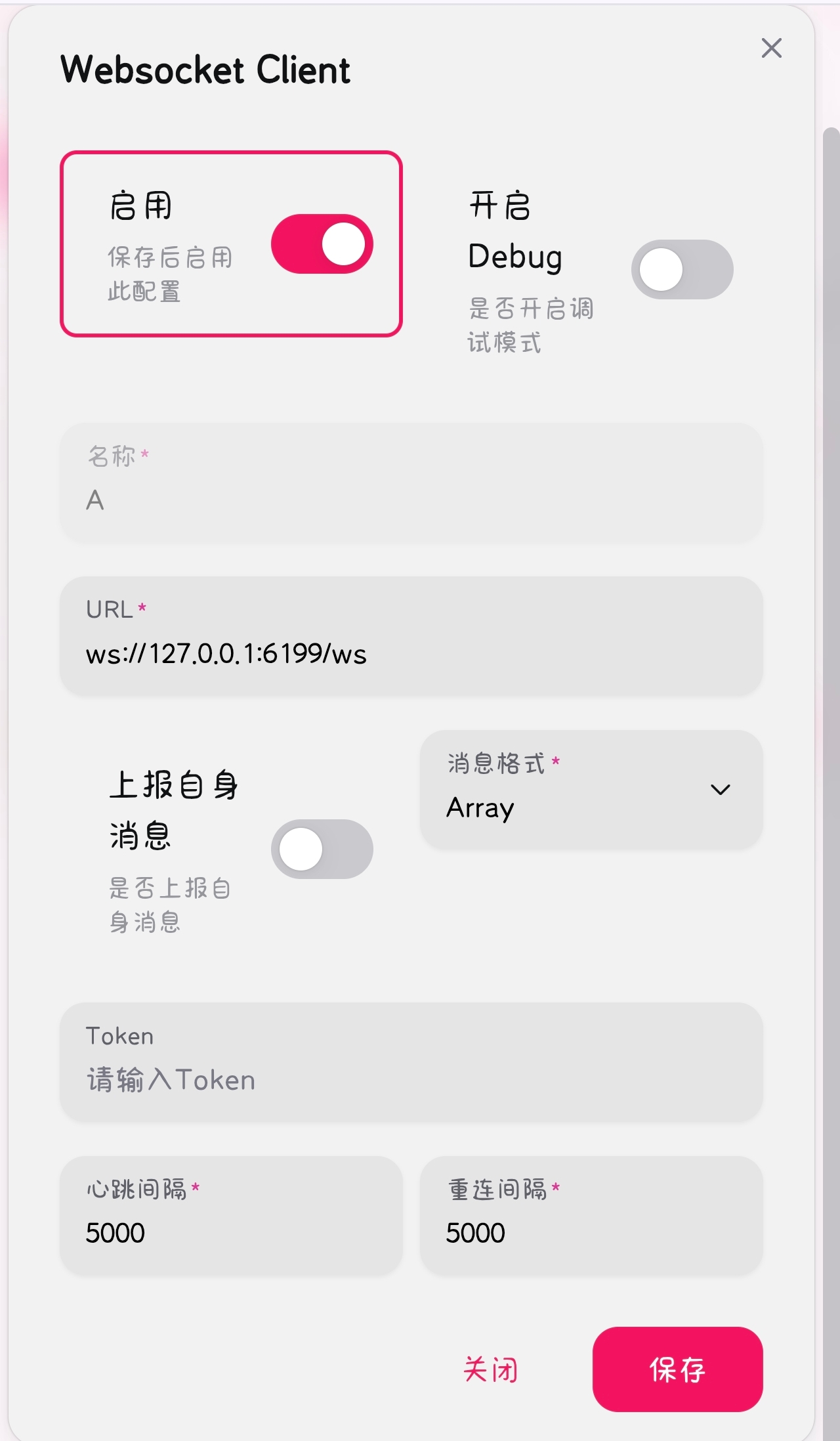Enable 上报自身消息 switch
The image size is (840, 1441).
click(x=322, y=849)
